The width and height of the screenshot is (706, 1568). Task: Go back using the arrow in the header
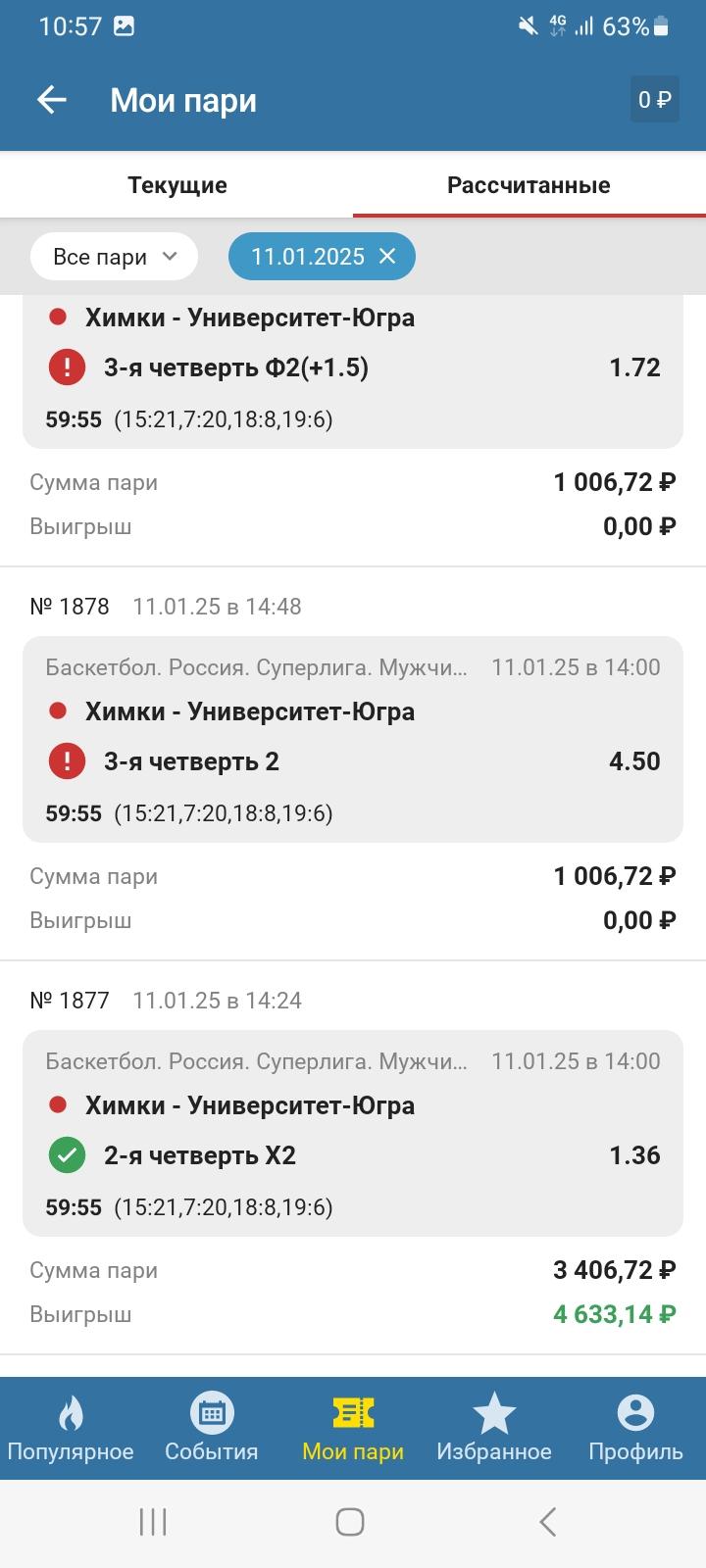51,100
